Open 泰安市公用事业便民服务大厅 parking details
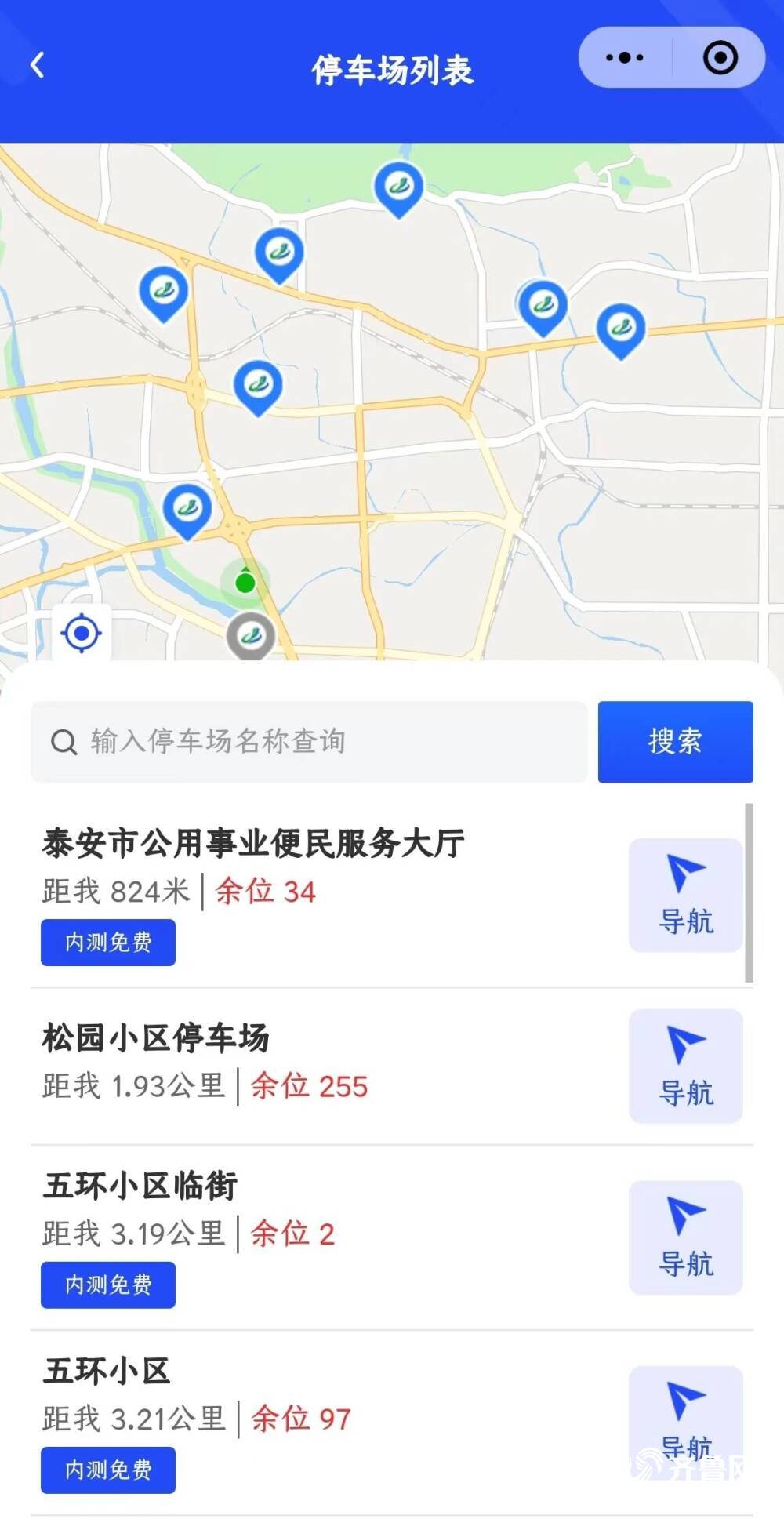Image resolution: width=784 pixels, height=1519 pixels. (x=252, y=844)
